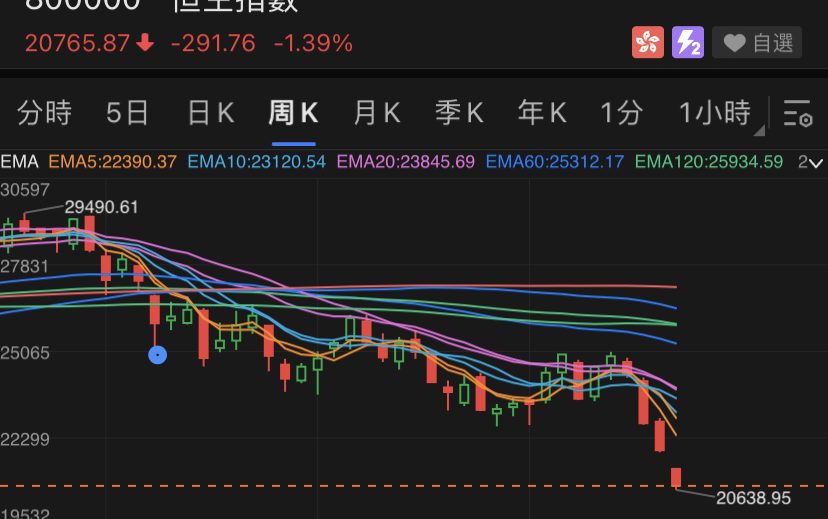Open the 月K monthly chart
This screenshot has width=828, height=519.
tap(376, 113)
